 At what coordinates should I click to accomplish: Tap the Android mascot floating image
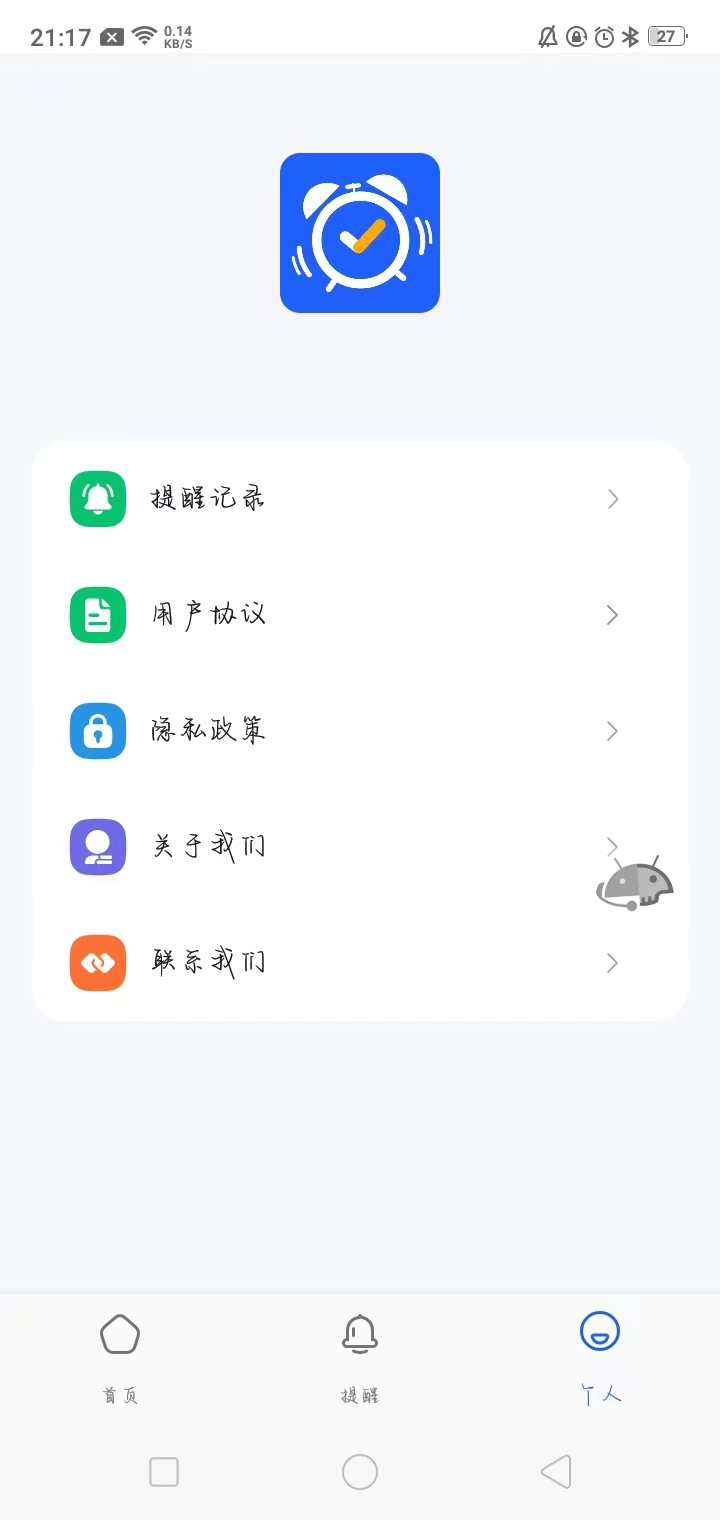click(634, 884)
